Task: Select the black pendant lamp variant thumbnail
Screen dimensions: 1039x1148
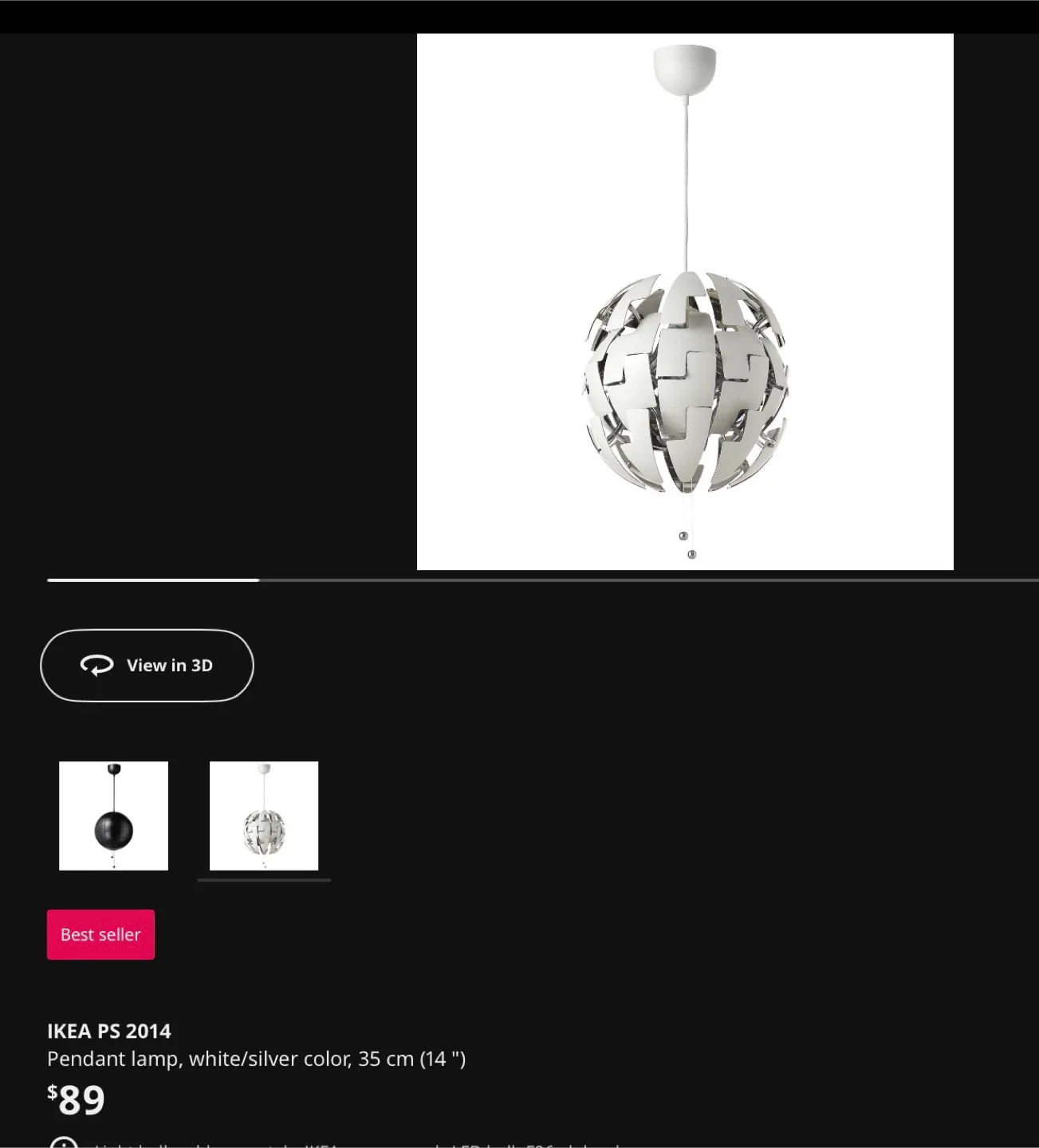Action: coord(113,816)
